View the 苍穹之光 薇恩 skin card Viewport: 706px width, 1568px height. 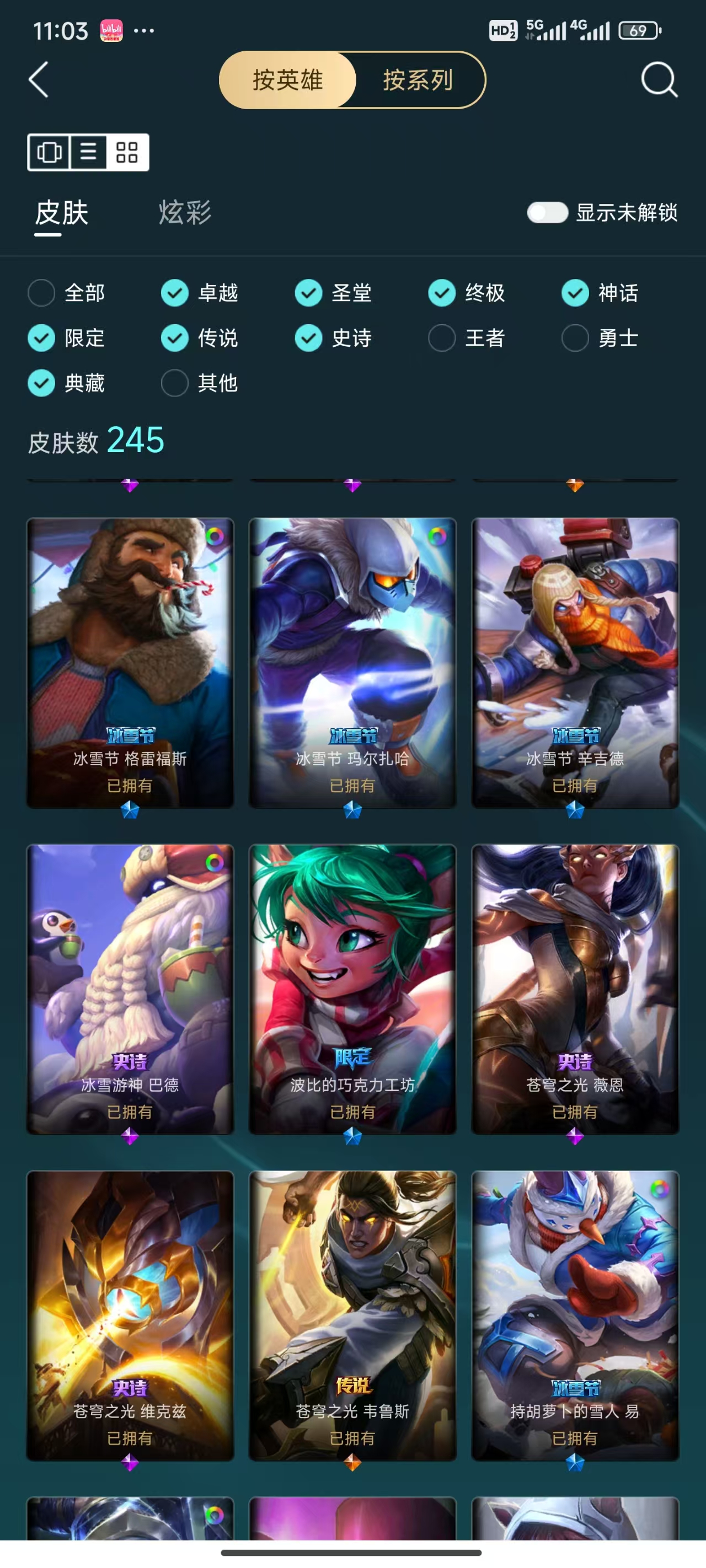tap(575, 989)
